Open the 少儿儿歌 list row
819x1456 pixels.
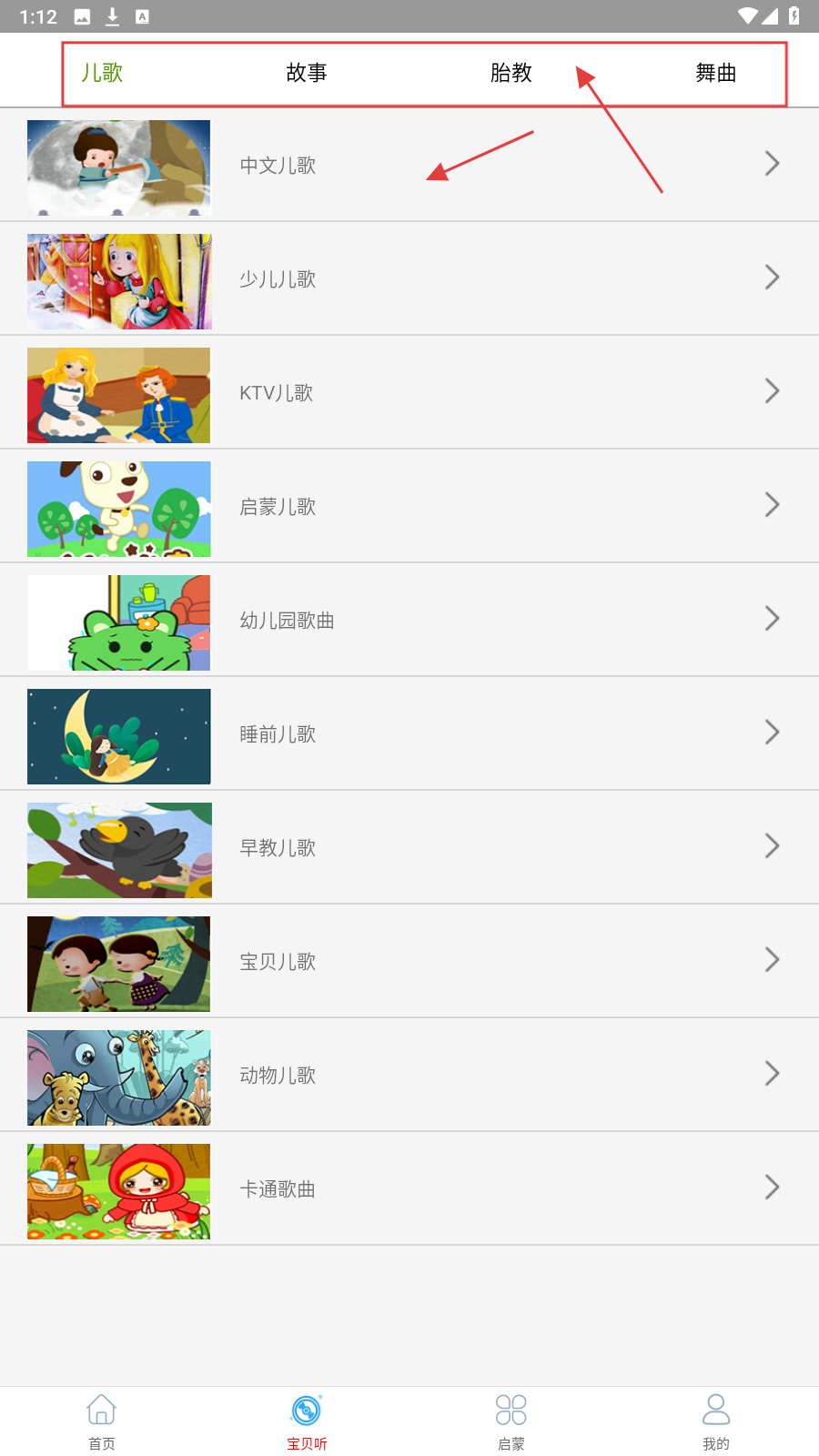click(x=409, y=279)
